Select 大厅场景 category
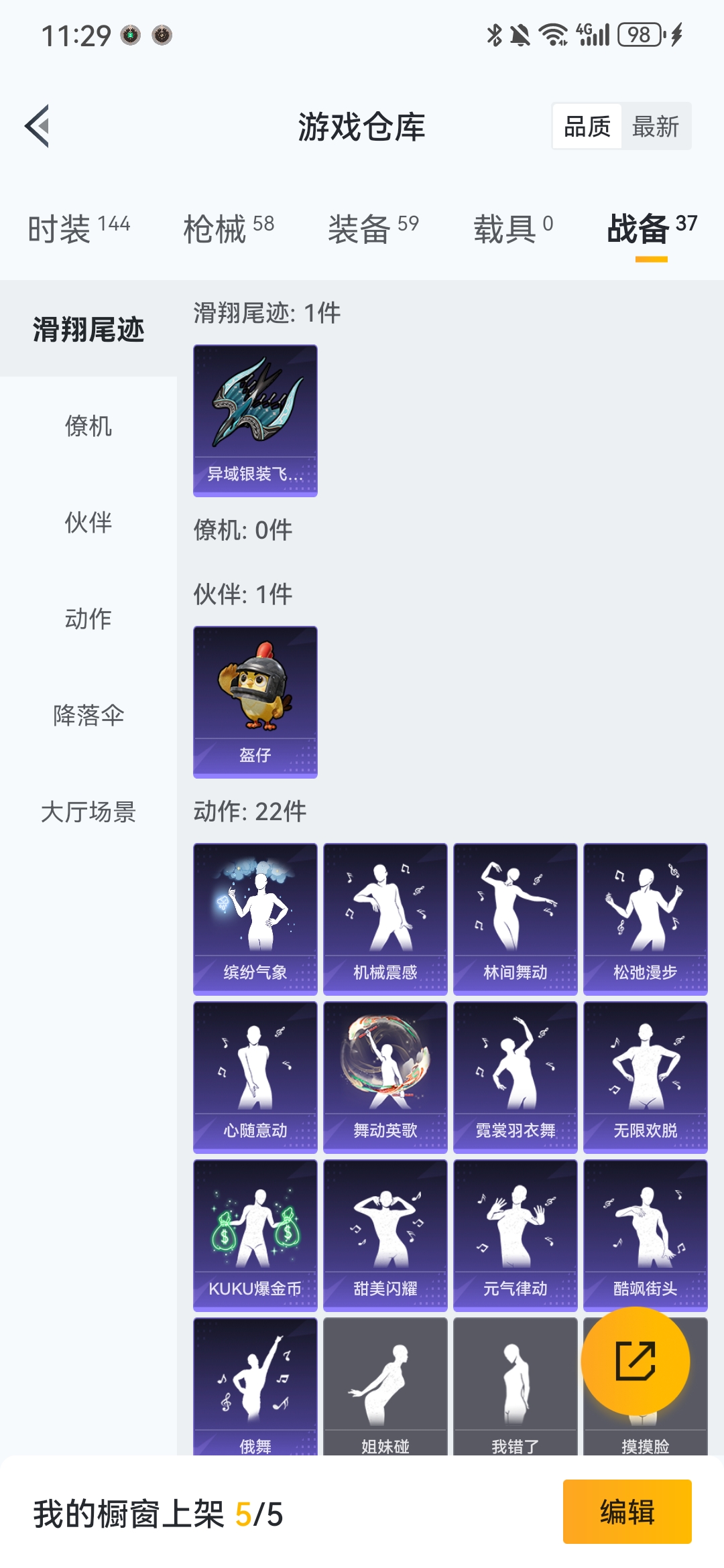Screen dimensions: 724x1568 click(x=88, y=812)
